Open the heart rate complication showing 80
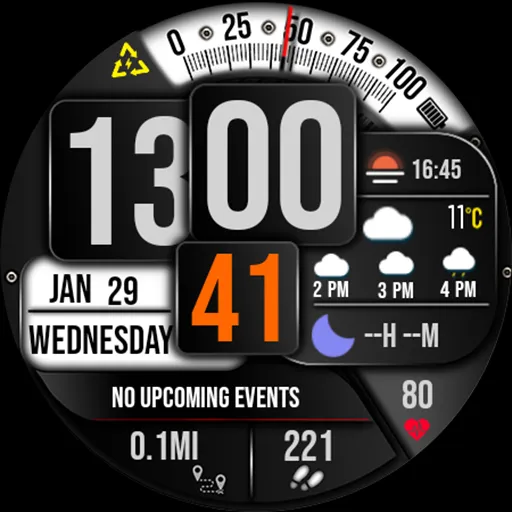This screenshot has height=512, width=512. (x=417, y=410)
